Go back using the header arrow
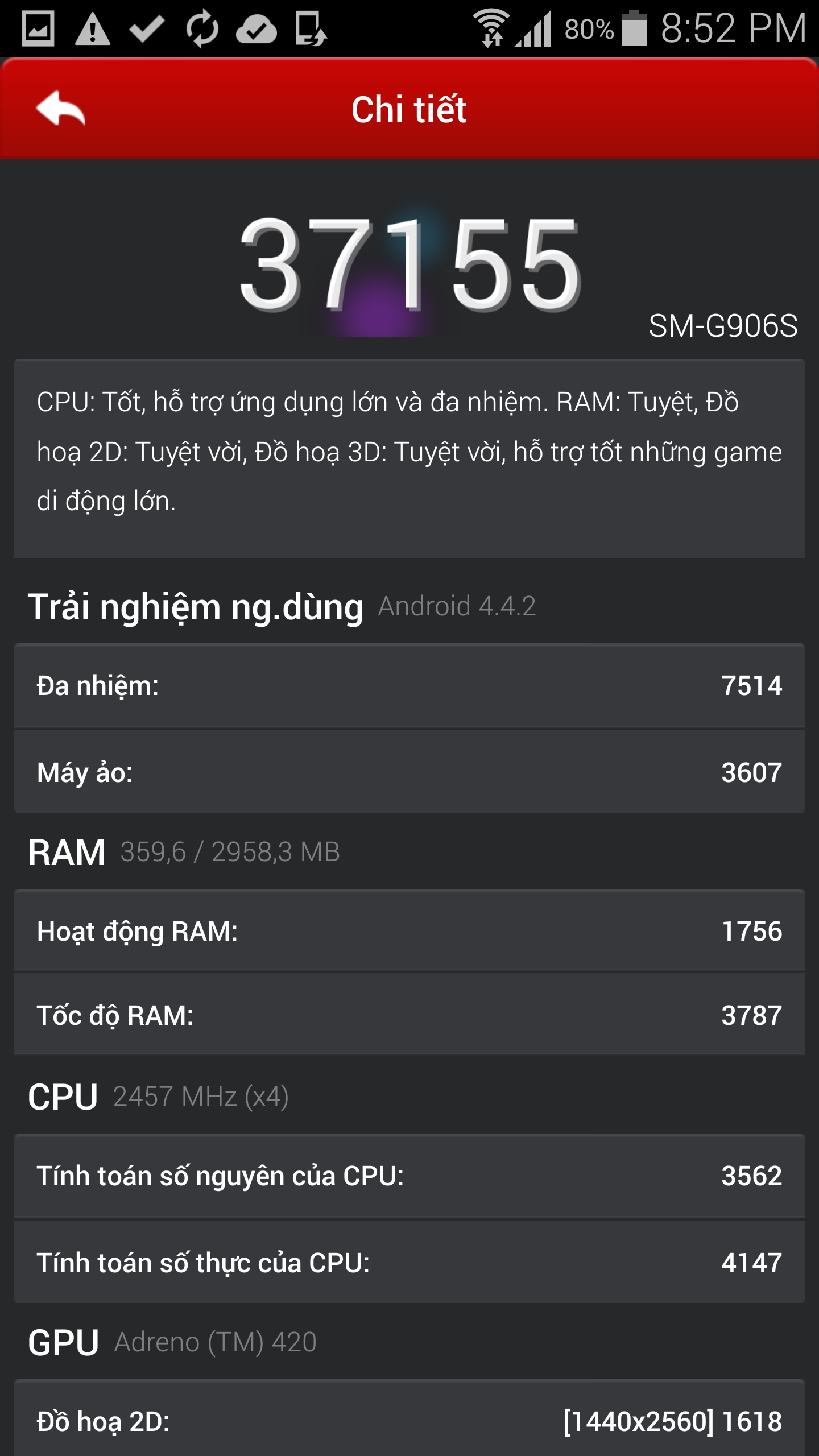 [x=60, y=108]
